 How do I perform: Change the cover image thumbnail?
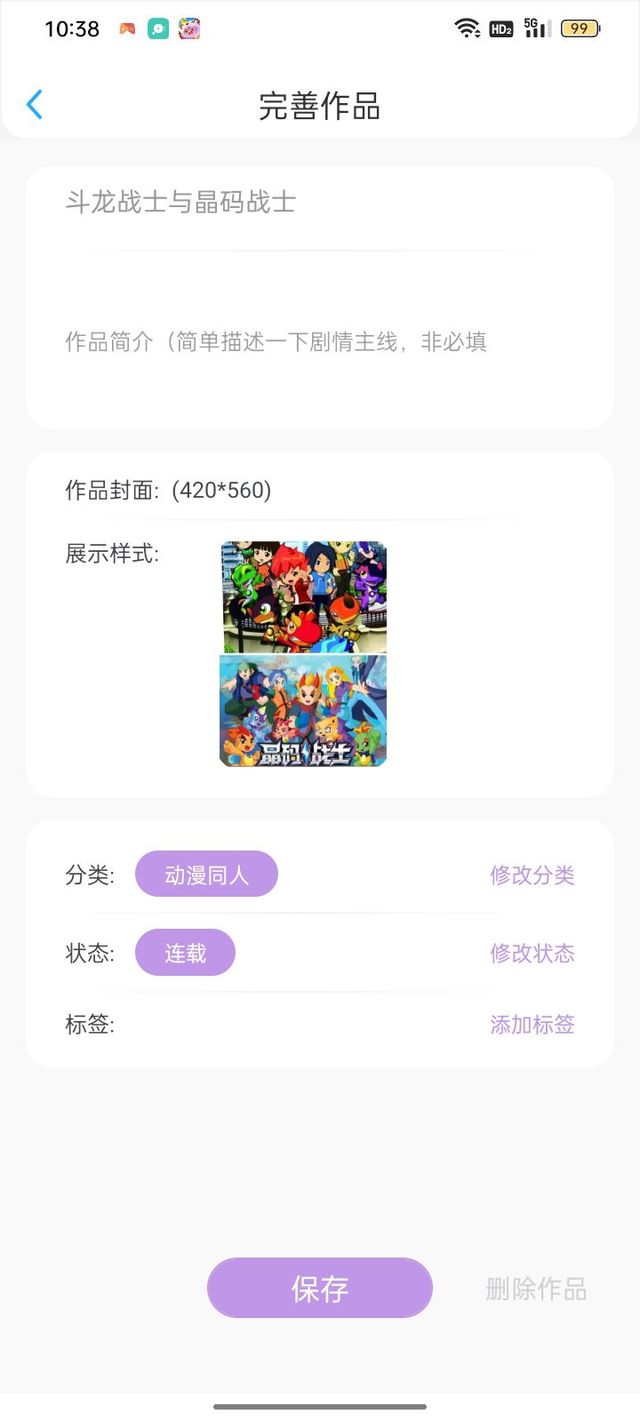pos(303,654)
